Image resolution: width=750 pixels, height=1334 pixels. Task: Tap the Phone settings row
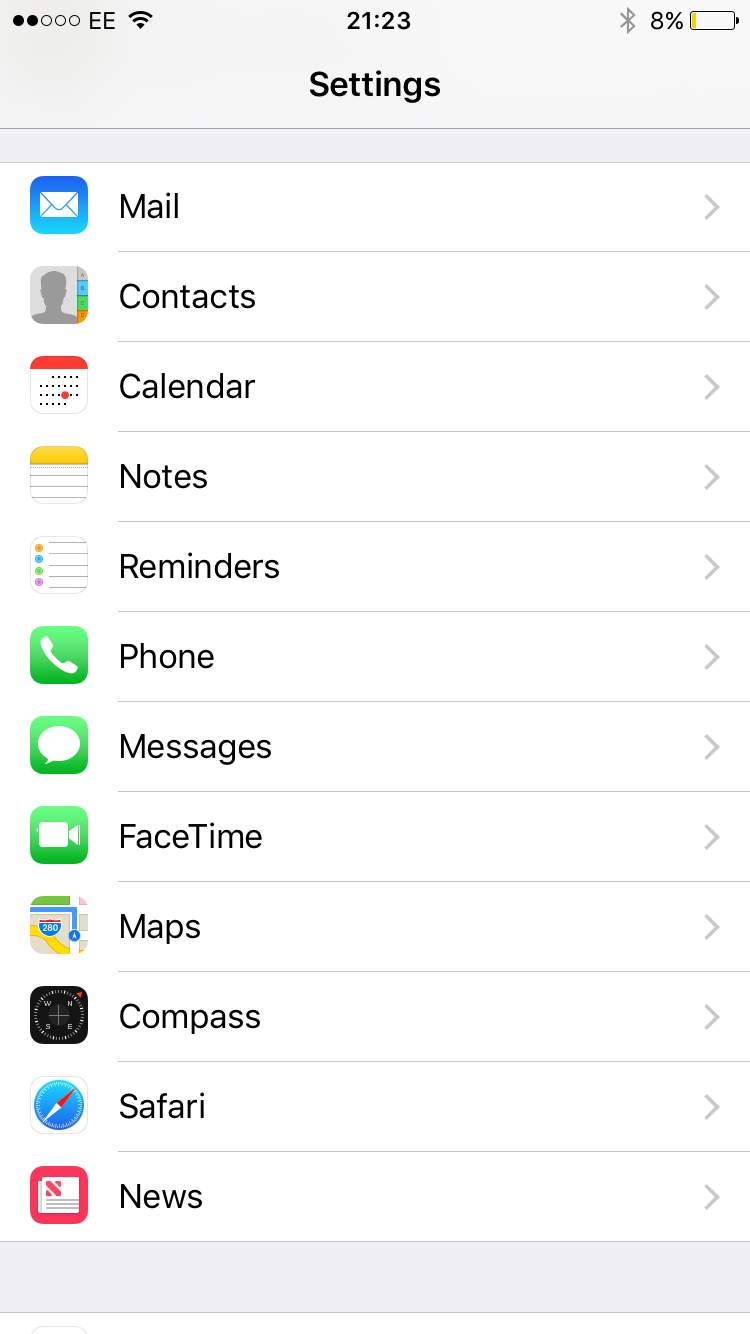click(x=375, y=657)
